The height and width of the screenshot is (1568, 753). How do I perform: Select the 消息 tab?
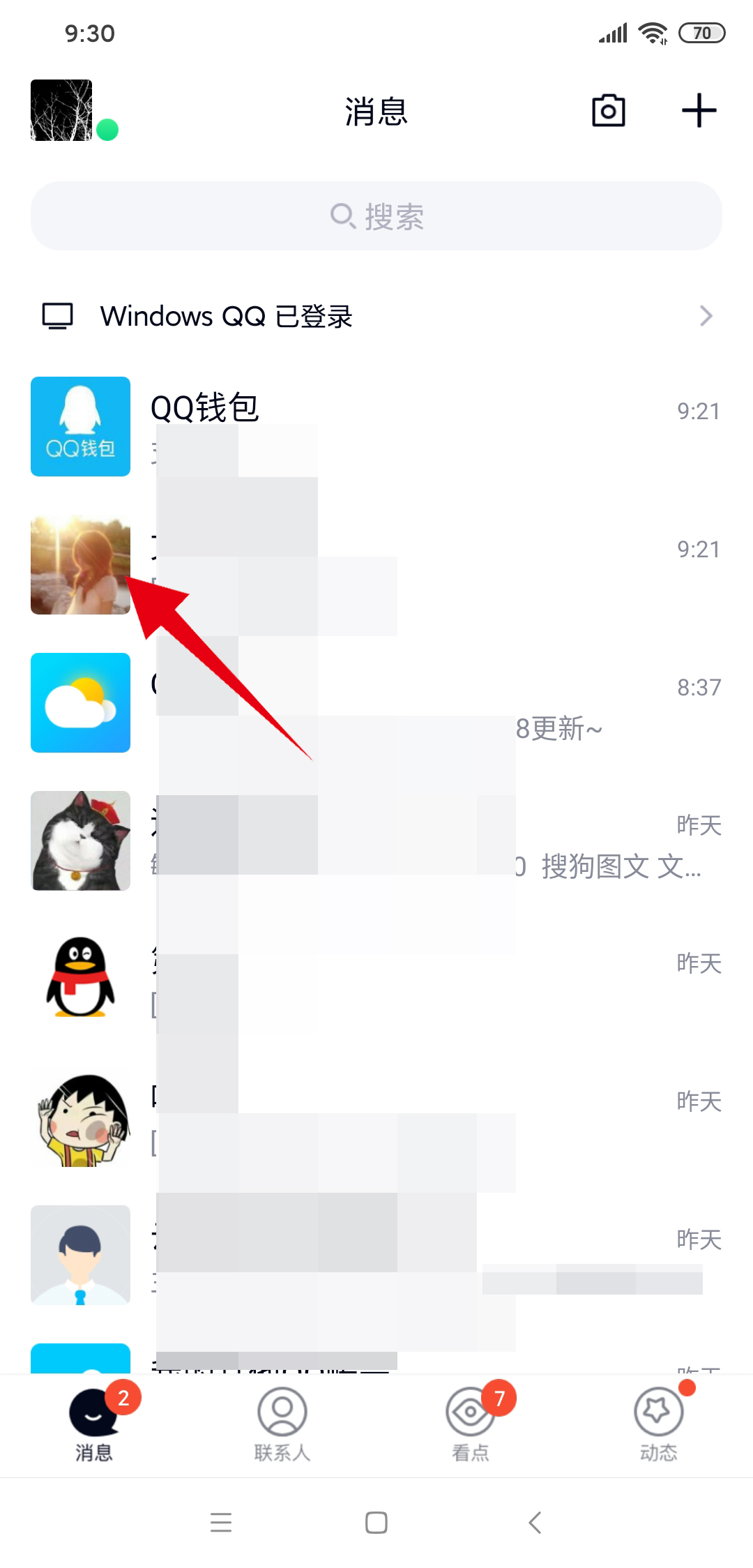[x=94, y=1423]
